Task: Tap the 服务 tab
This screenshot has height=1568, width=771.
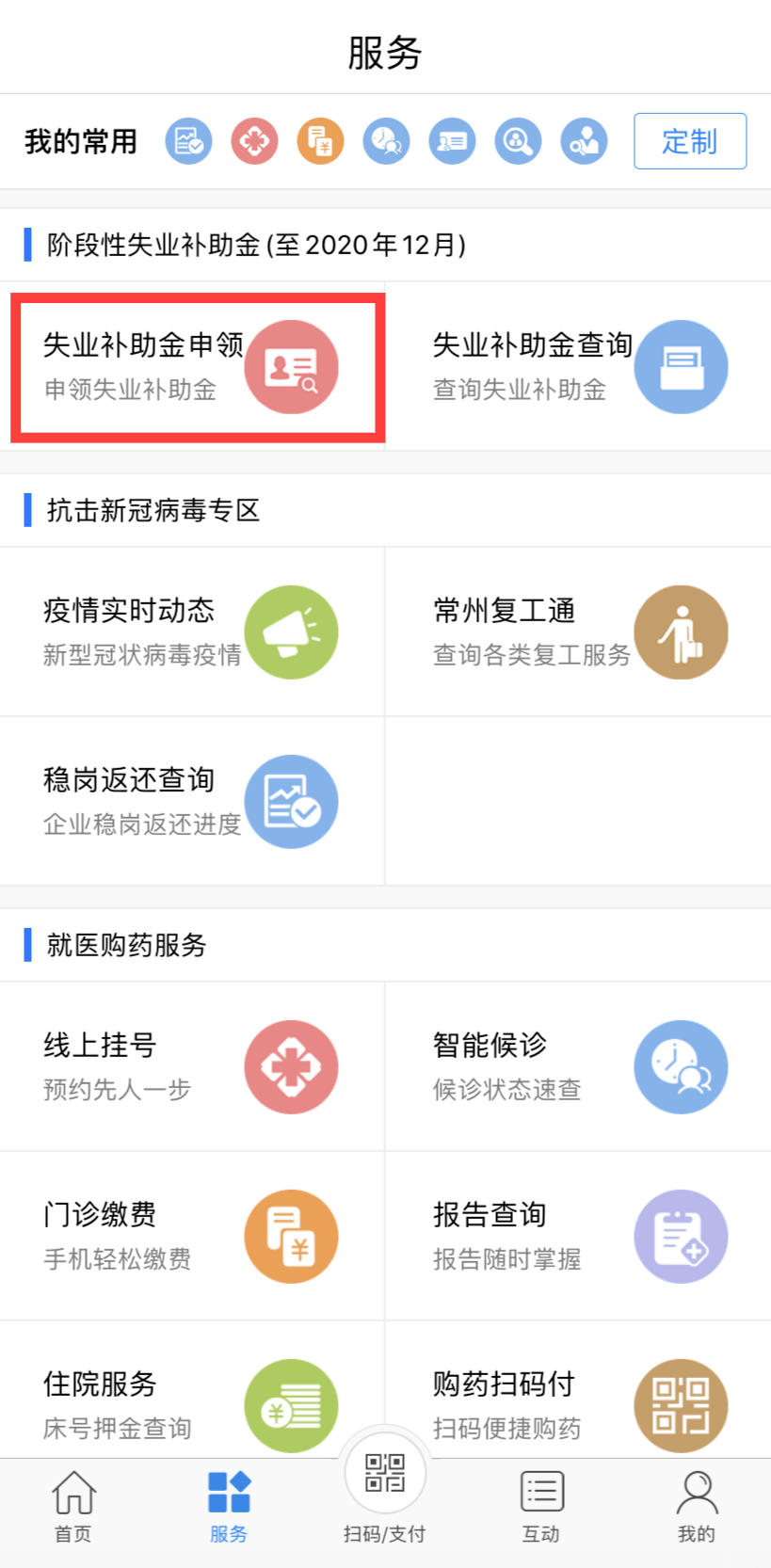Action: 229,1506
